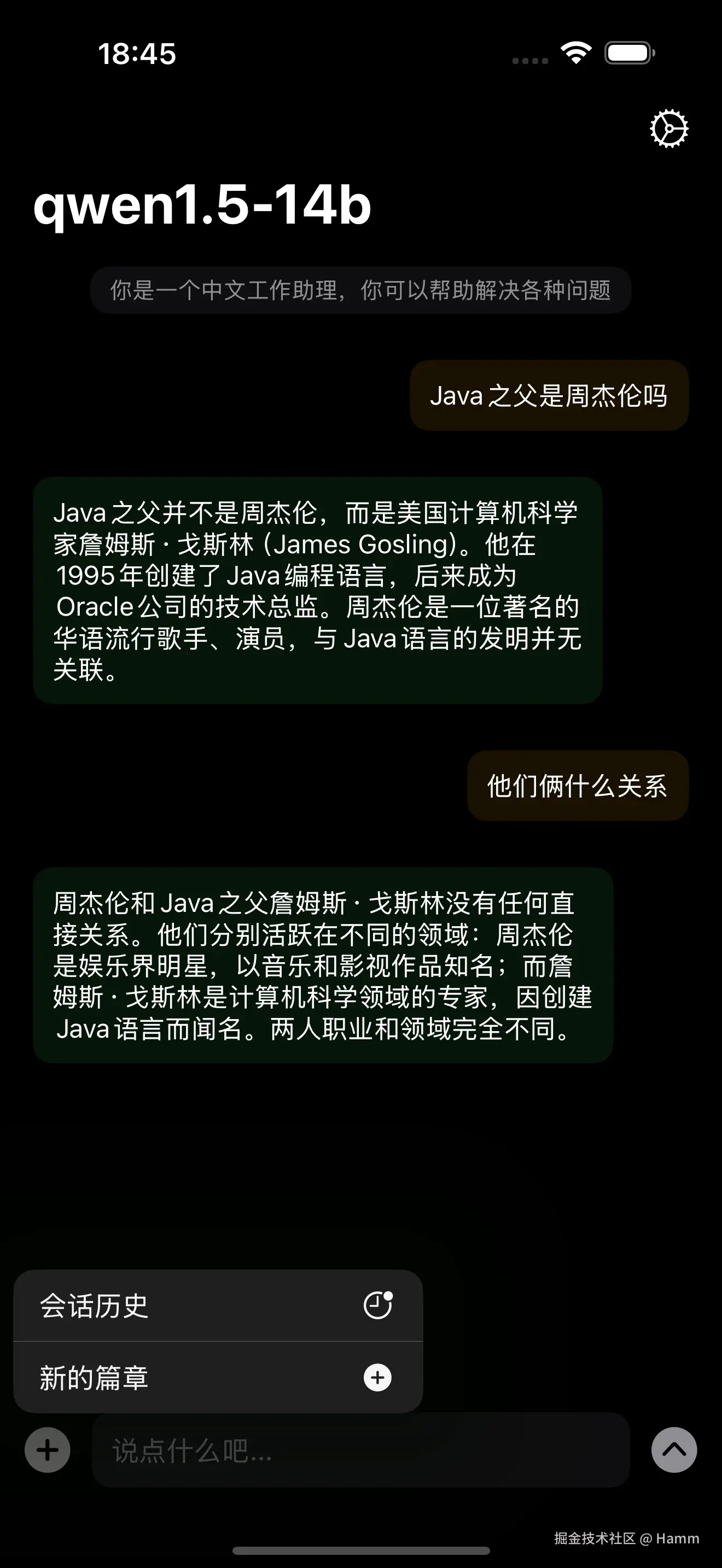Focus the 说点什么吧 message field

tap(360, 1450)
